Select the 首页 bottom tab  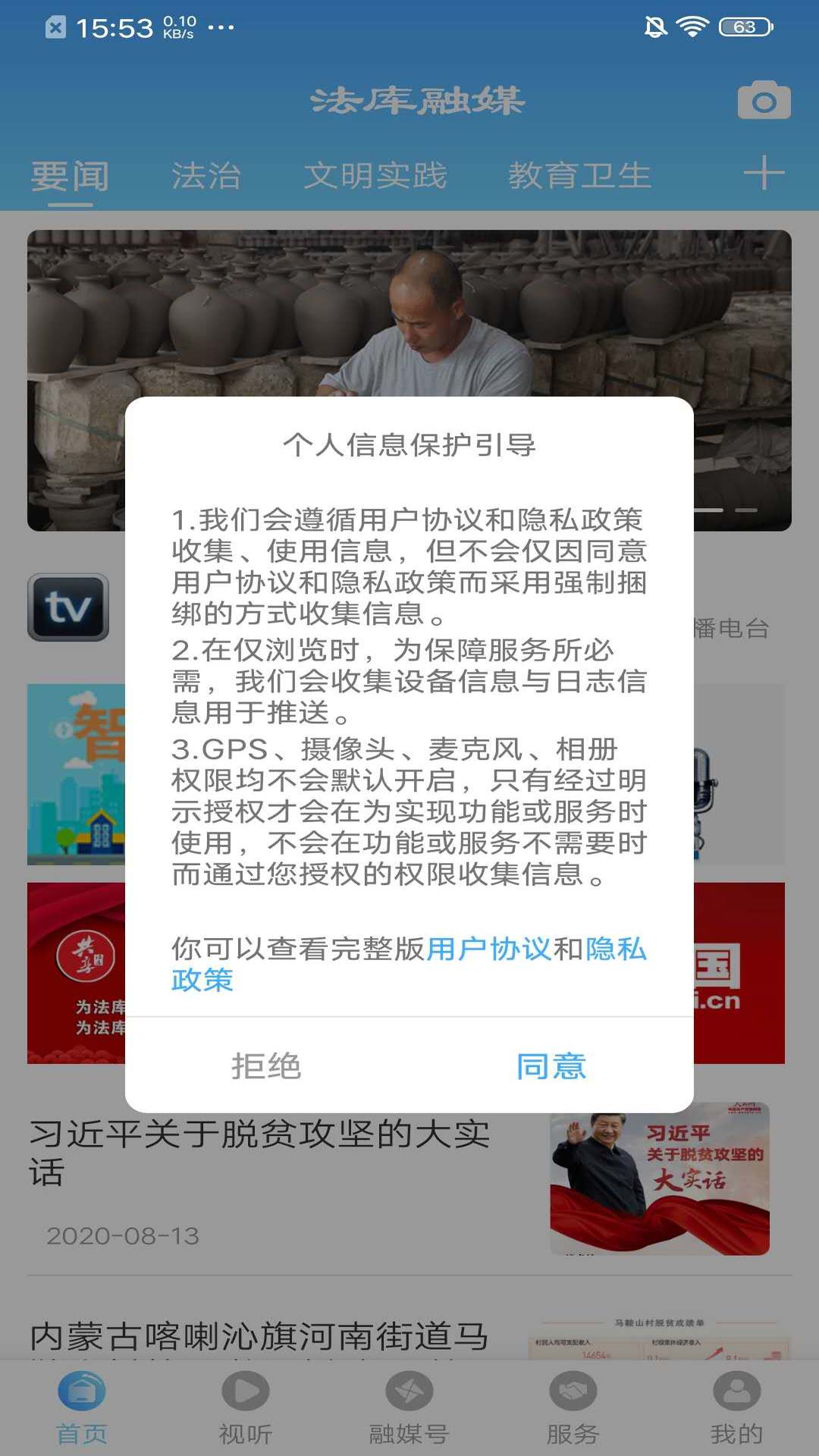pyautogui.click(x=81, y=1407)
